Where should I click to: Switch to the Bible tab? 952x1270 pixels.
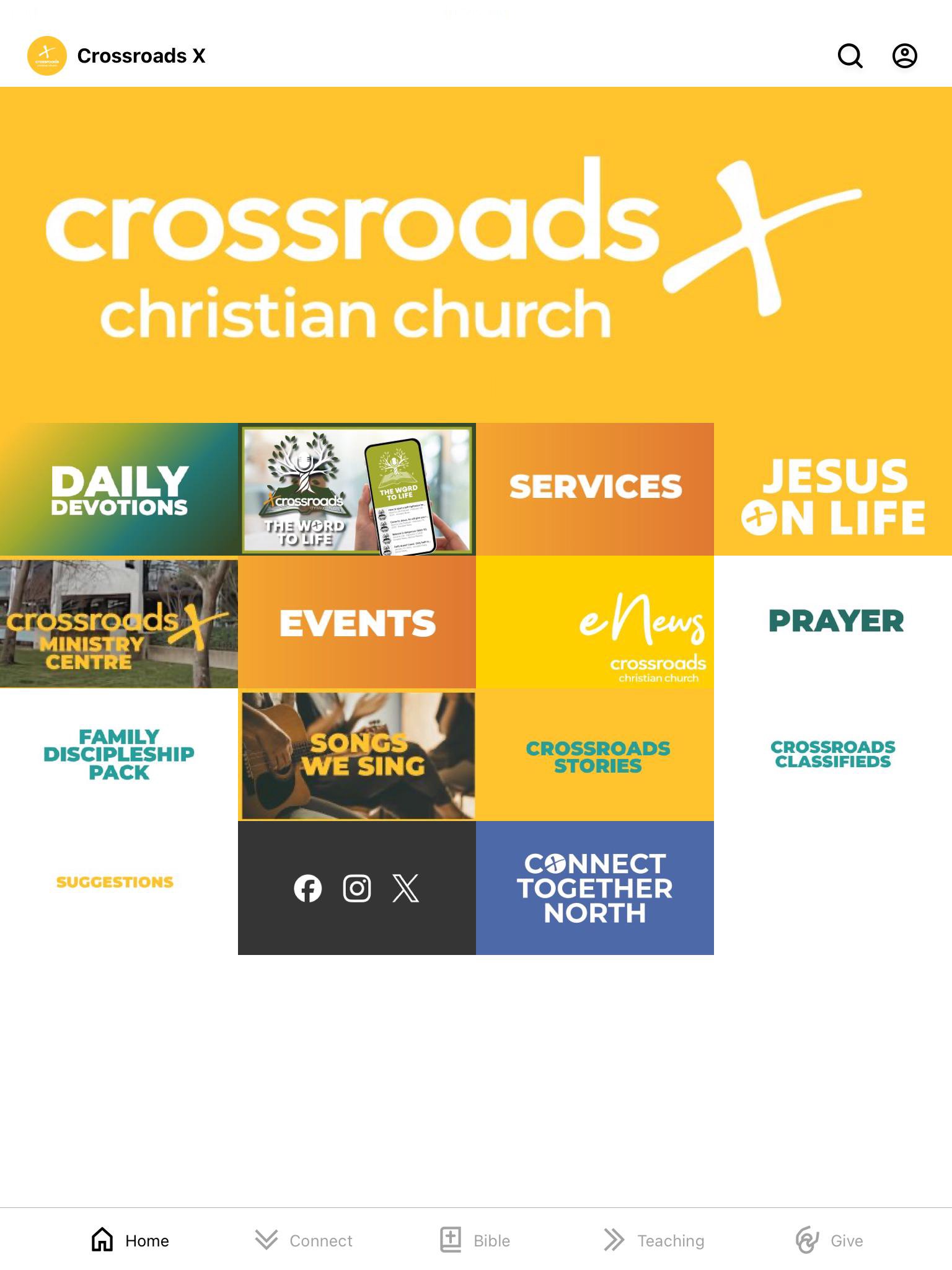475,1240
